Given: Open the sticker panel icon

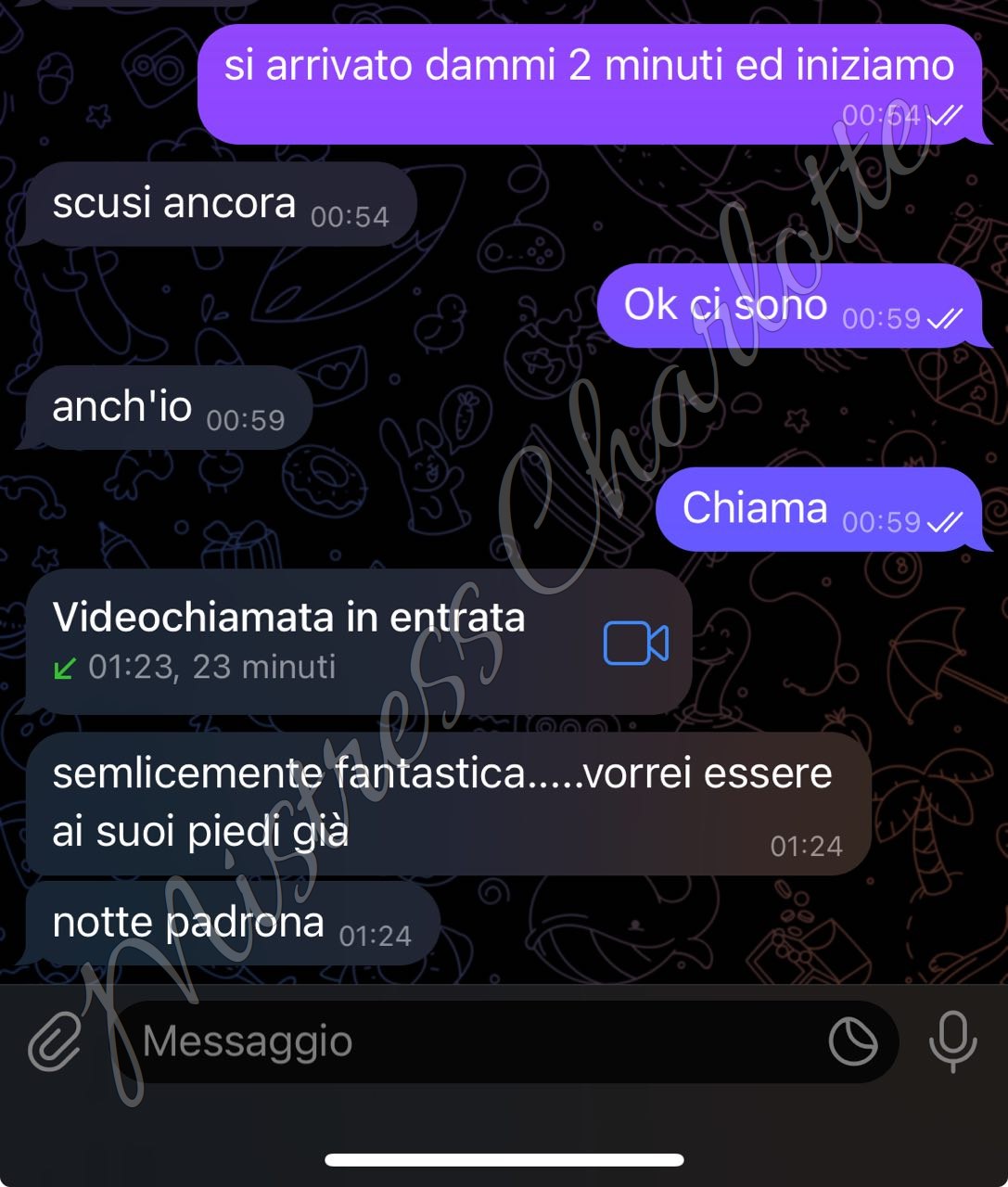Looking at the screenshot, I should 853,1041.
